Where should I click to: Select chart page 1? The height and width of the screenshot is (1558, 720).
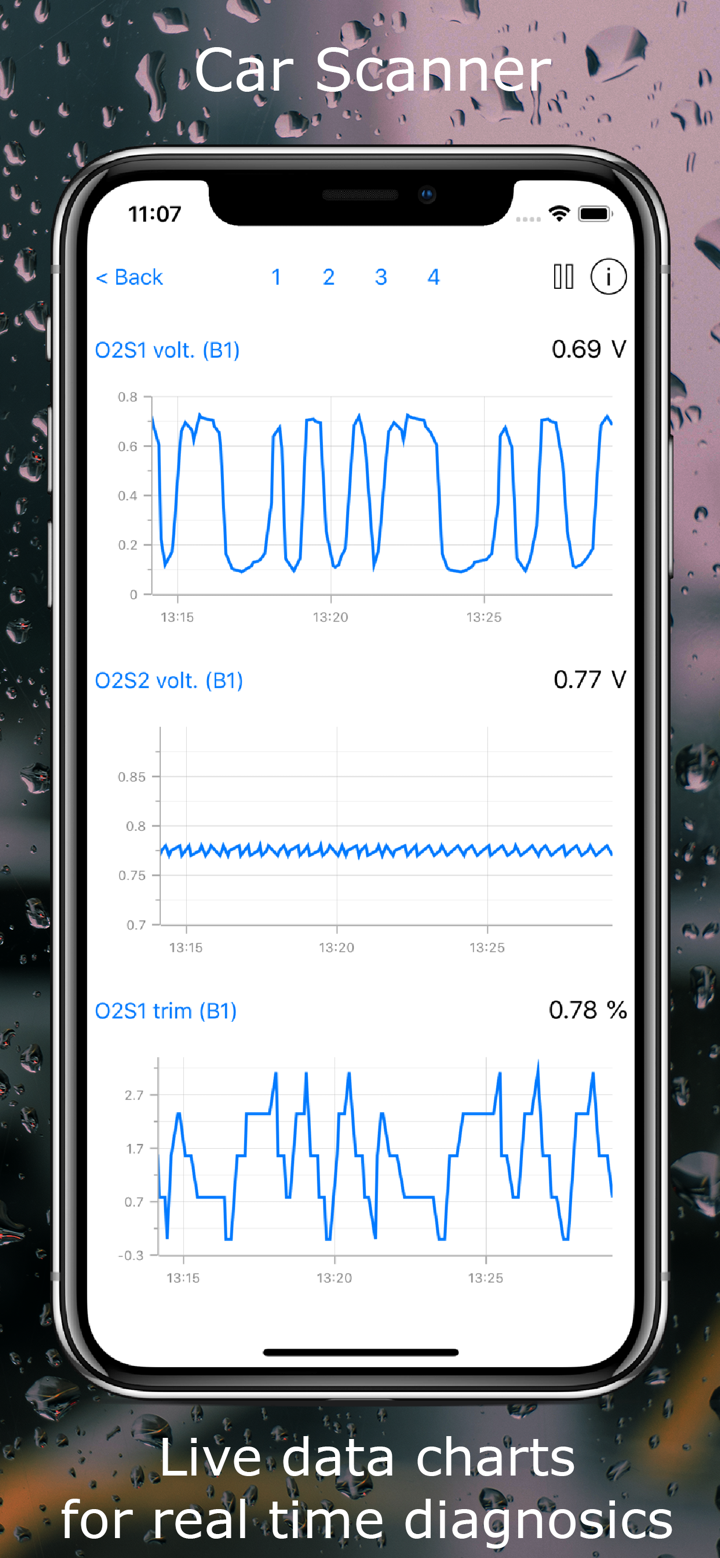point(276,277)
